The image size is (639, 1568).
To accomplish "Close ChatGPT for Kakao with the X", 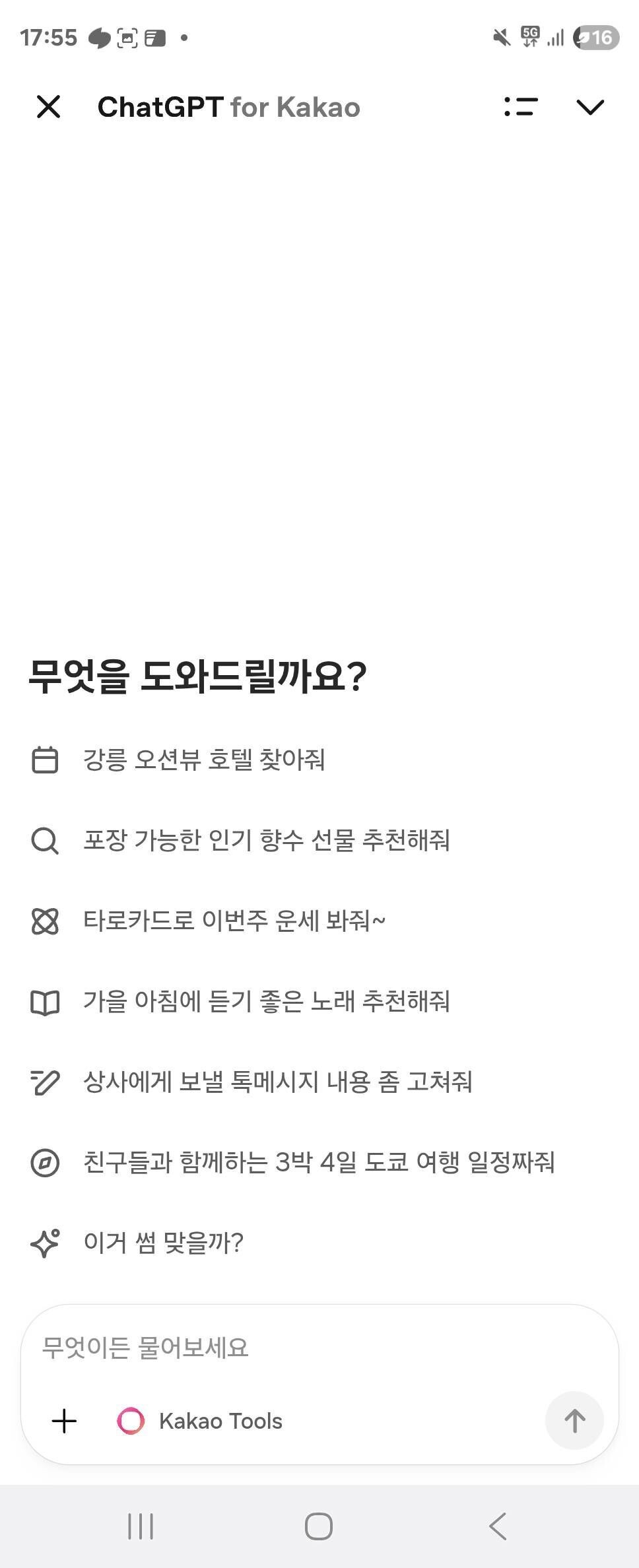I will pos(50,107).
